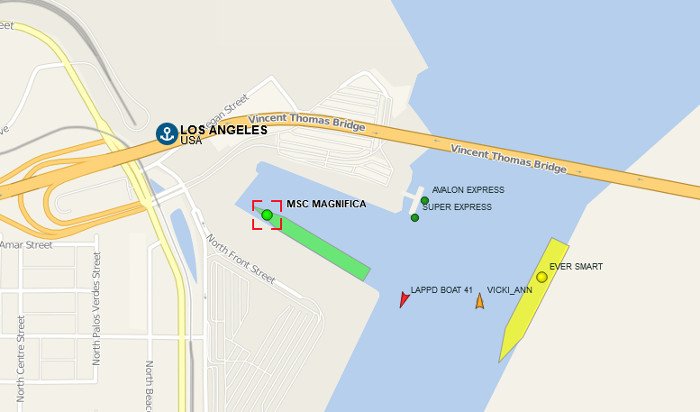Open the Los Angeles port anchor marker
This screenshot has width=700, height=412.
[x=166, y=134]
